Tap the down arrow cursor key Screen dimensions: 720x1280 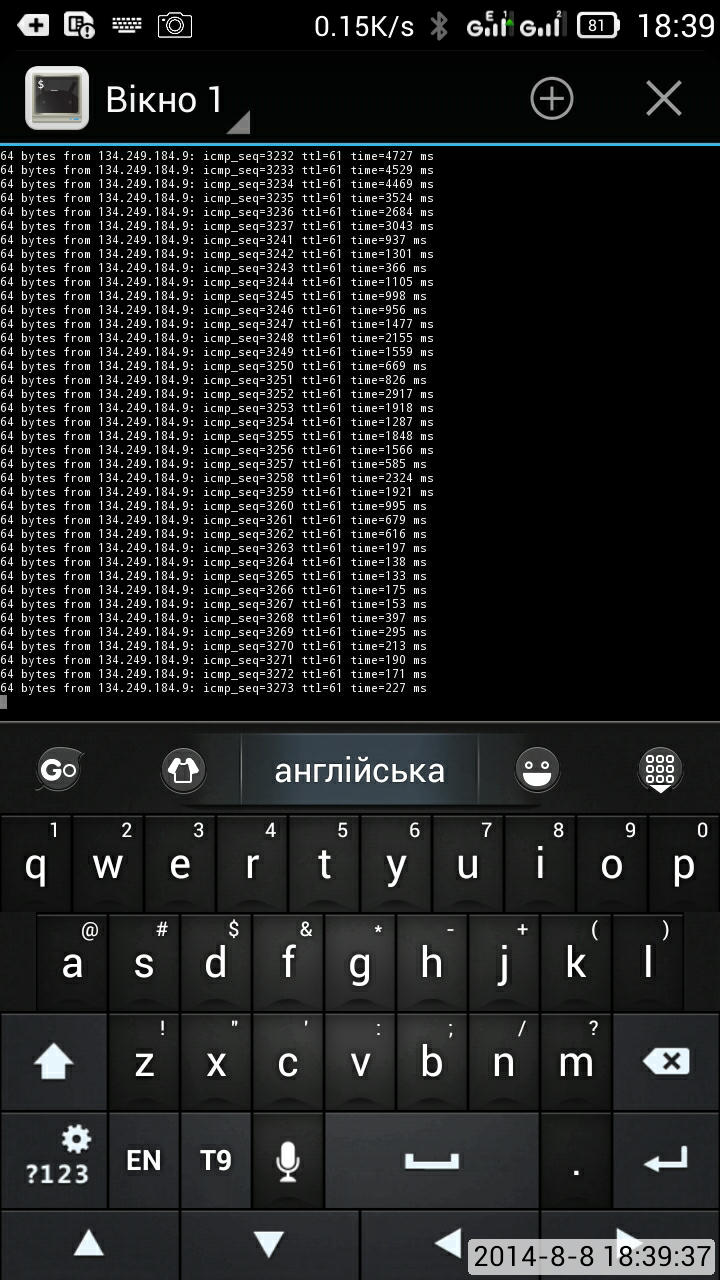coord(269,1244)
